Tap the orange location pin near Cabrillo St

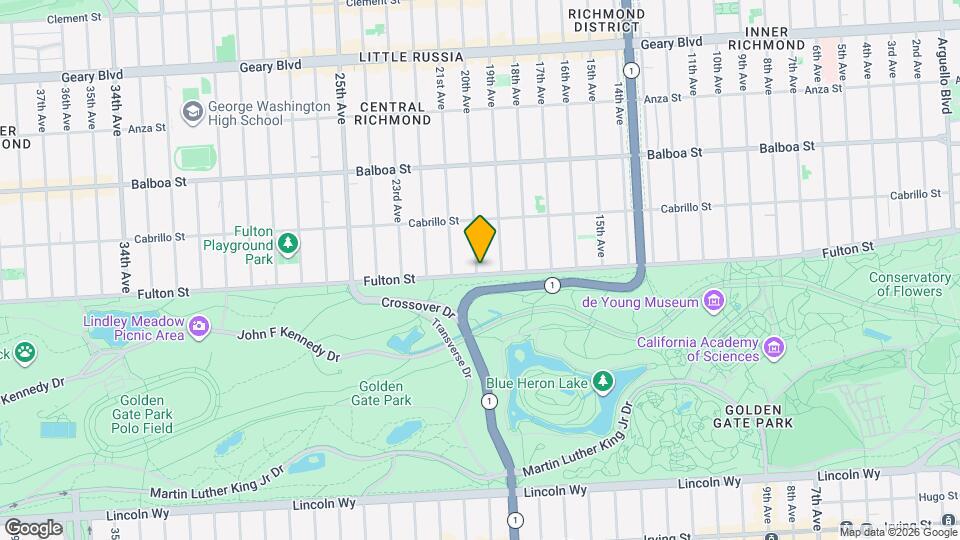tap(479, 239)
